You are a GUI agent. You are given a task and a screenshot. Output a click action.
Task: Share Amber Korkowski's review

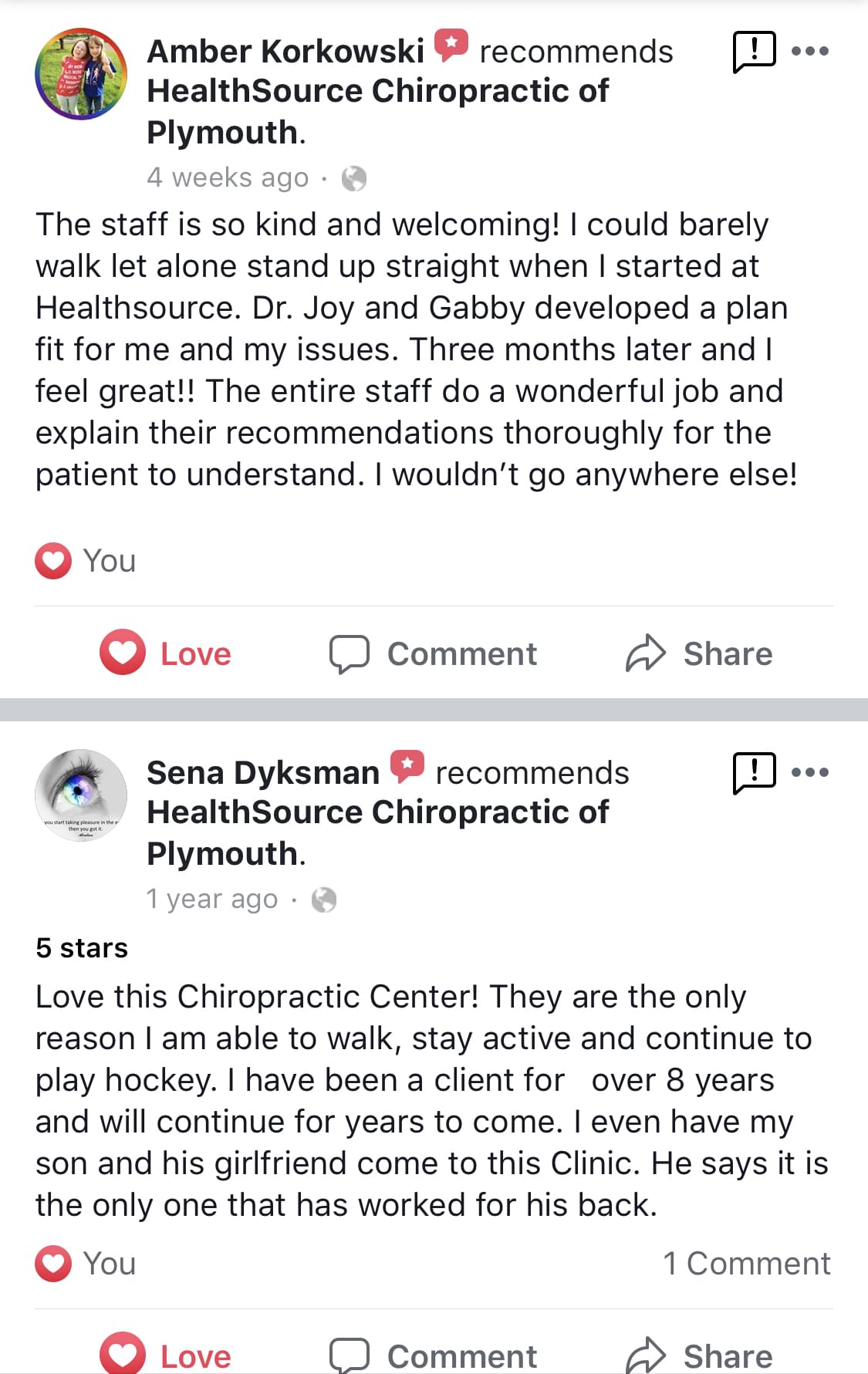pyautogui.click(x=699, y=653)
